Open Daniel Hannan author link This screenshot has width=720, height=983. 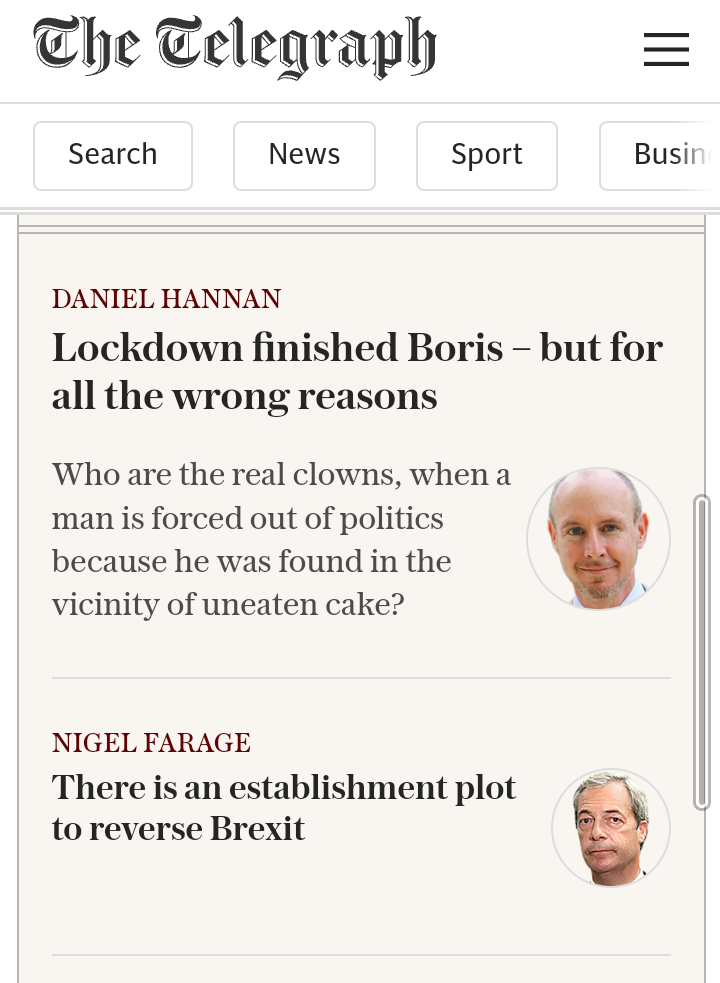(x=167, y=298)
